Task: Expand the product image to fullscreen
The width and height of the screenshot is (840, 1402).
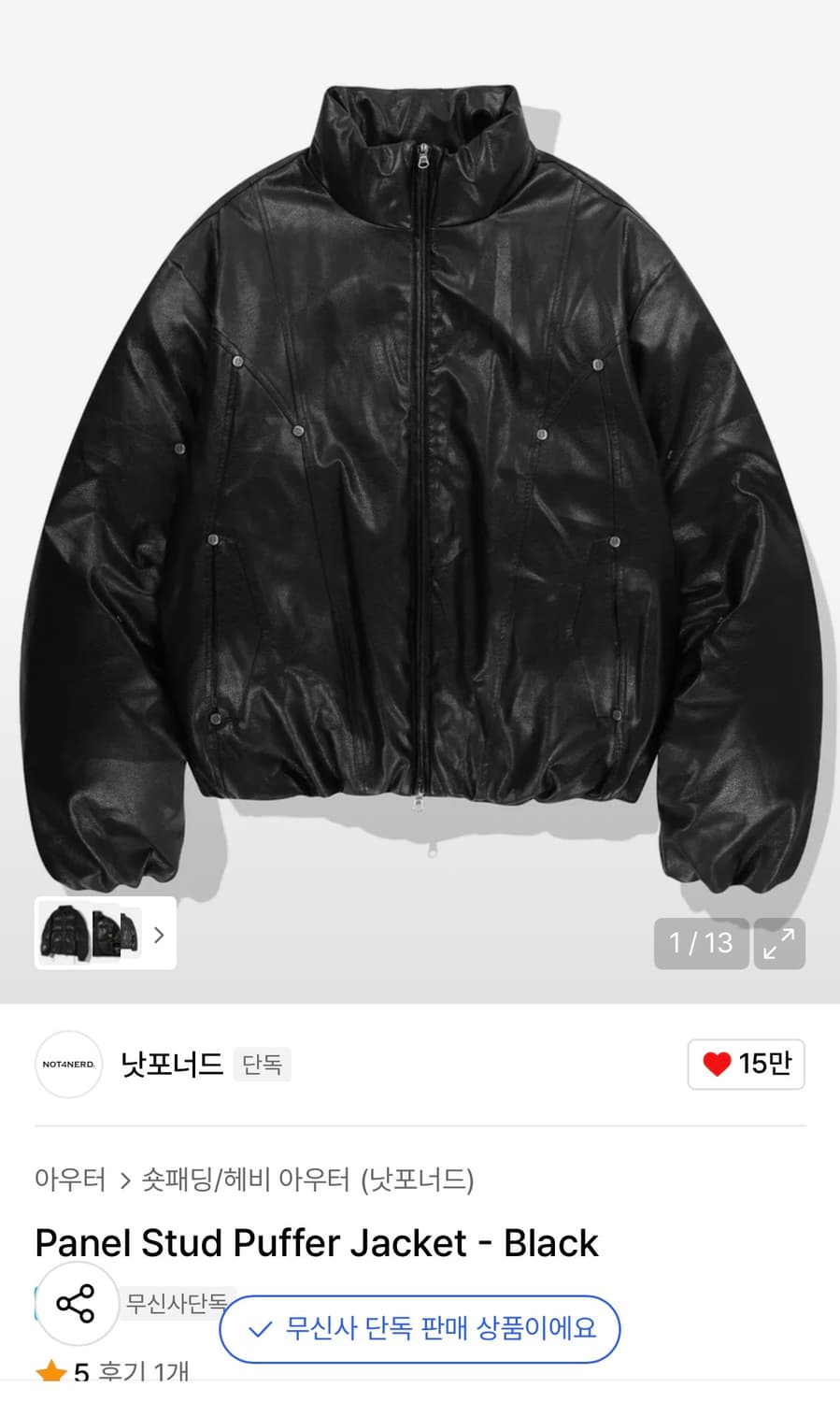Action: tap(780, 945)
